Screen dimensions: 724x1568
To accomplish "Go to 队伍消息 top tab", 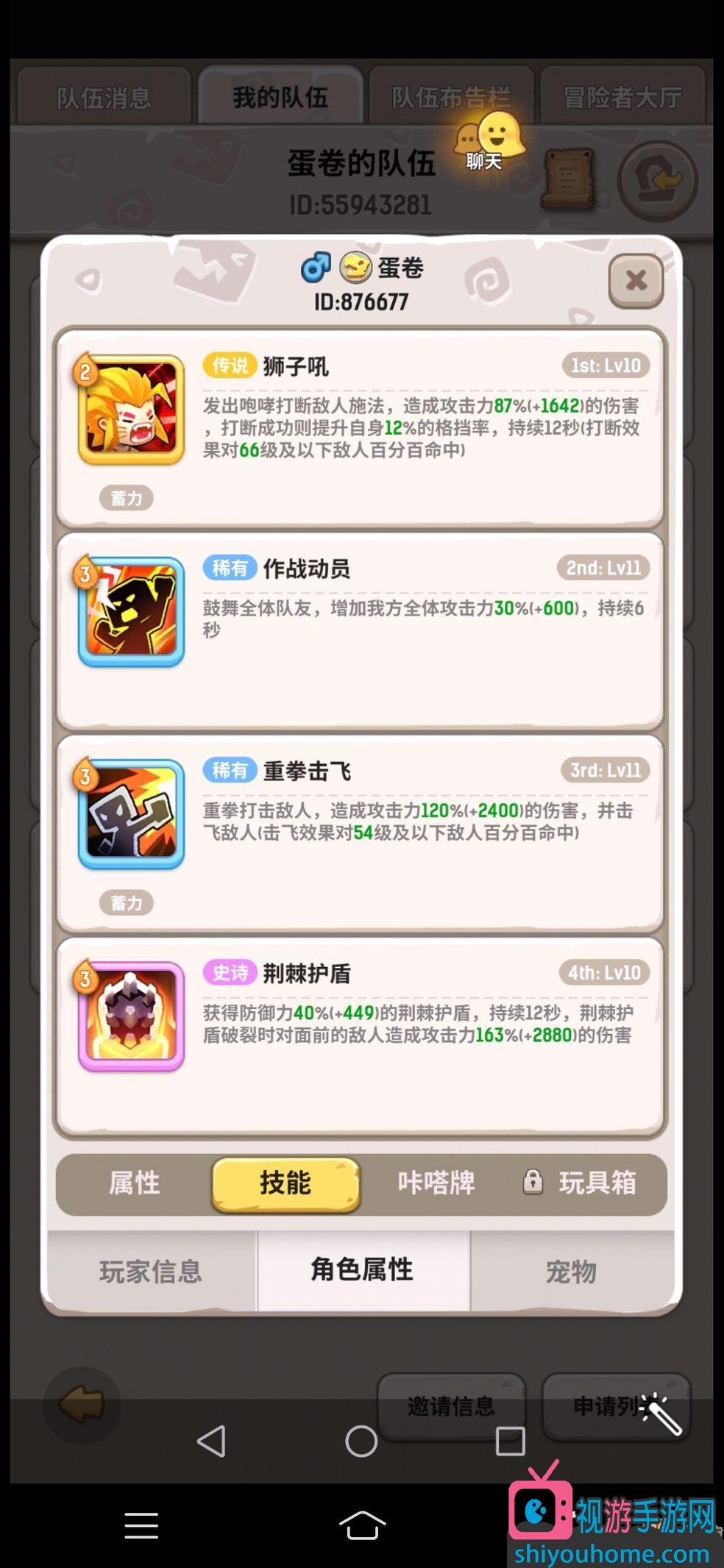I will [x=104, y=97].
